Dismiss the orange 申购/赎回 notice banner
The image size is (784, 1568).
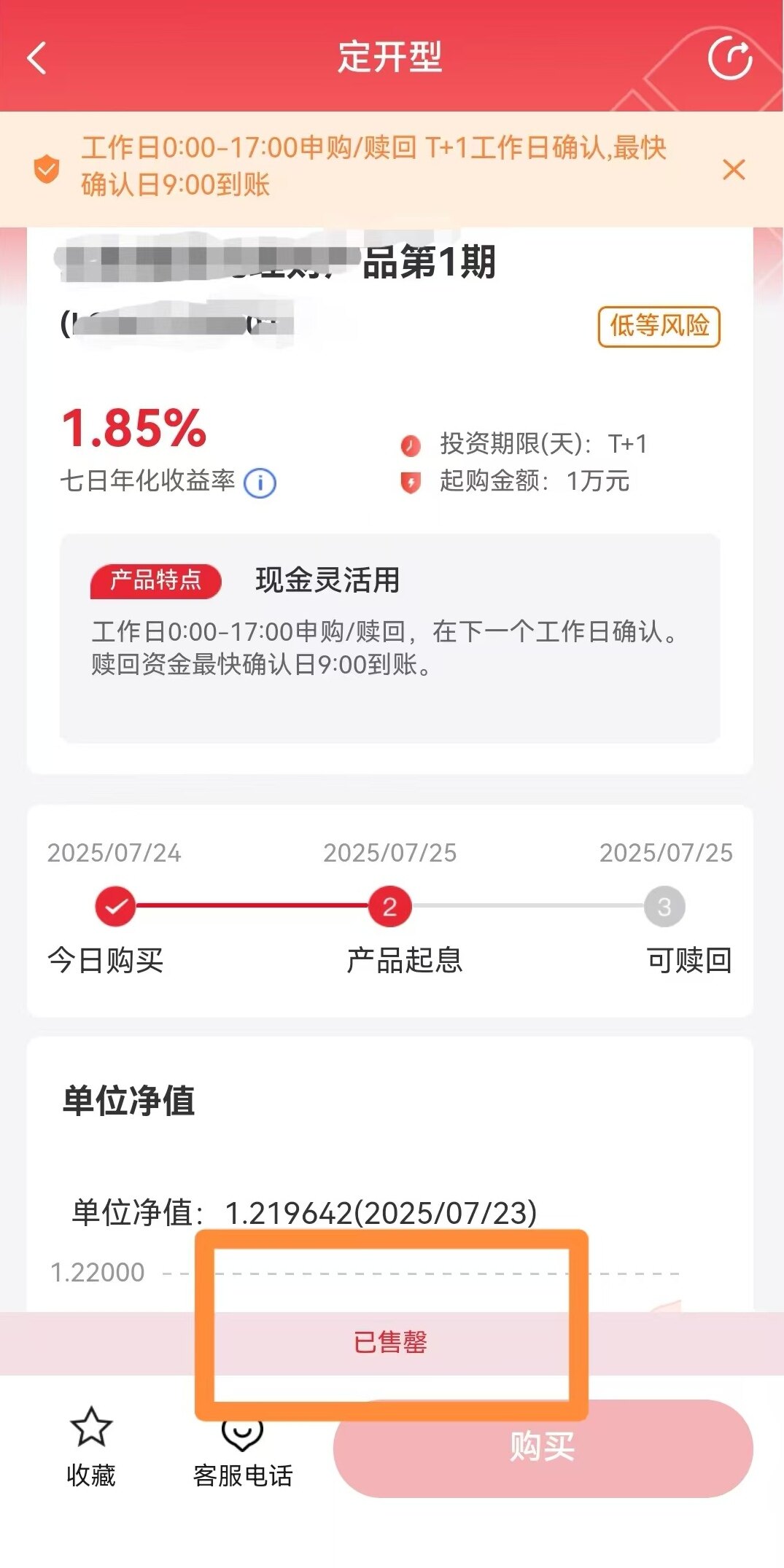734,170
